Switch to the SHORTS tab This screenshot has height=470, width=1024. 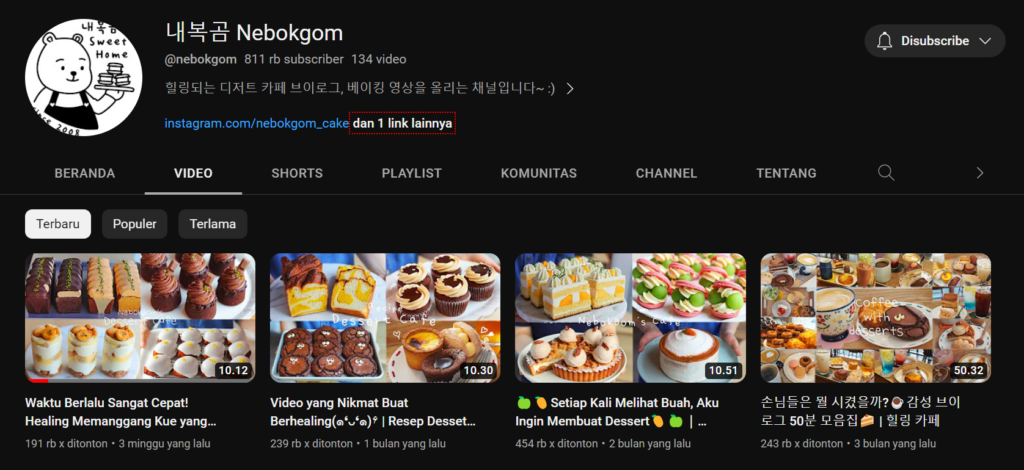pyautogui.click(x=297, y=173)
